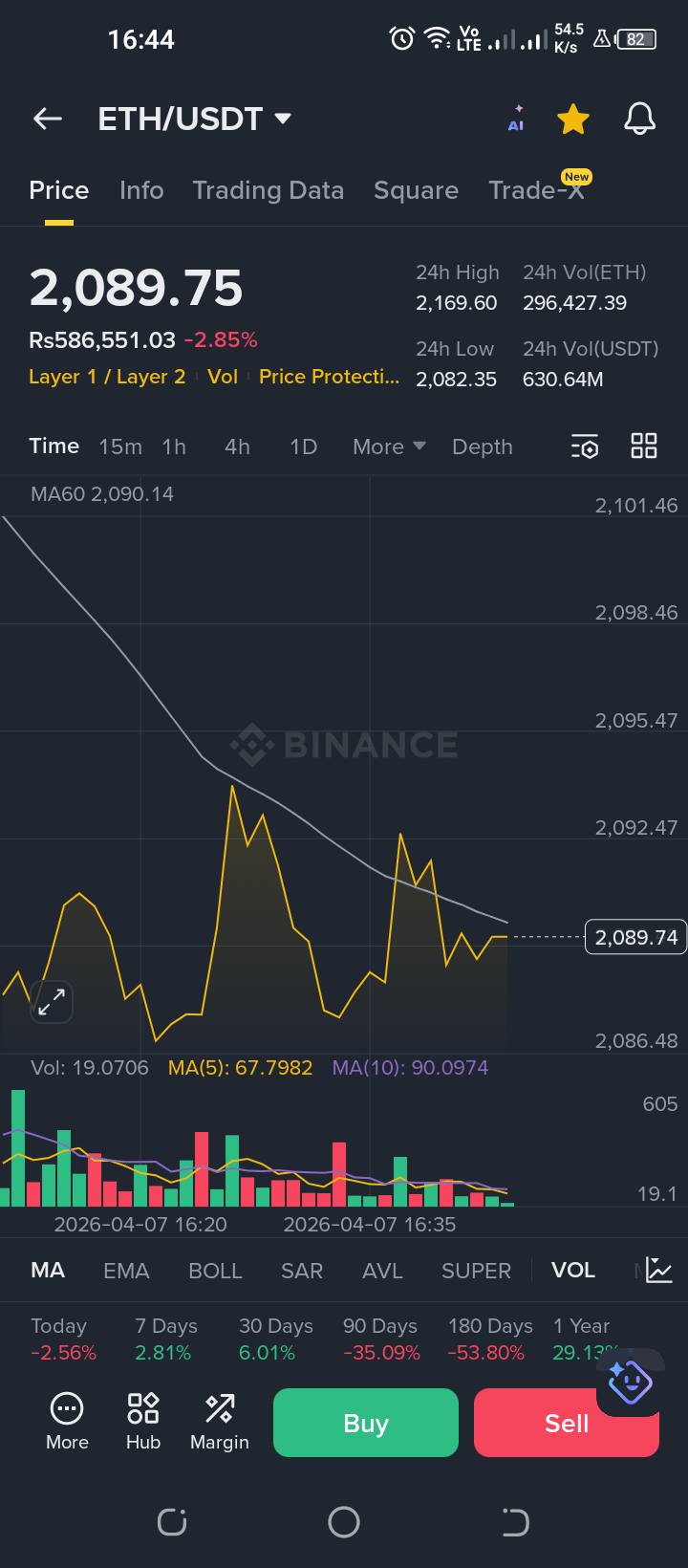Expand the More intervals dropdown
Viewport: 688px width, 1568px height.
click(x=388, y=446)
